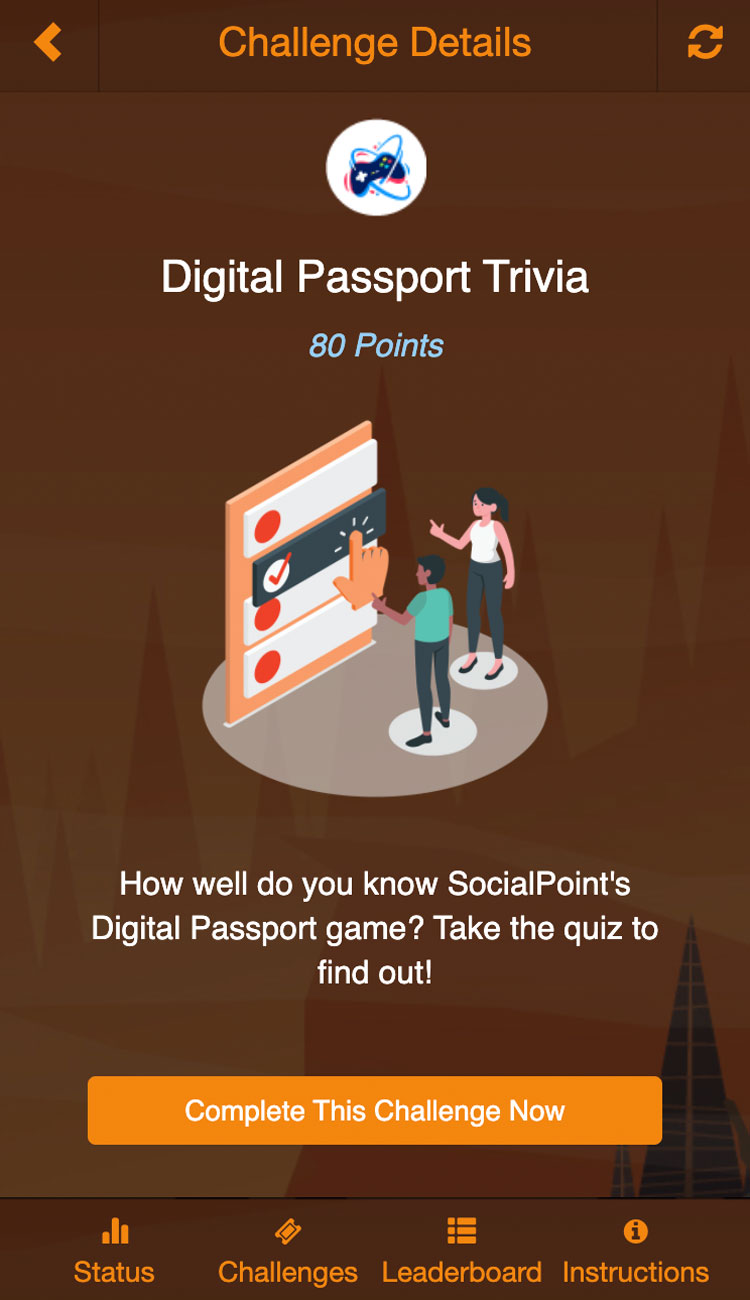The width and height of the screenshot is (750, 1300).
Task: Open the Instructions tab
Action: tap(635, 1251)
